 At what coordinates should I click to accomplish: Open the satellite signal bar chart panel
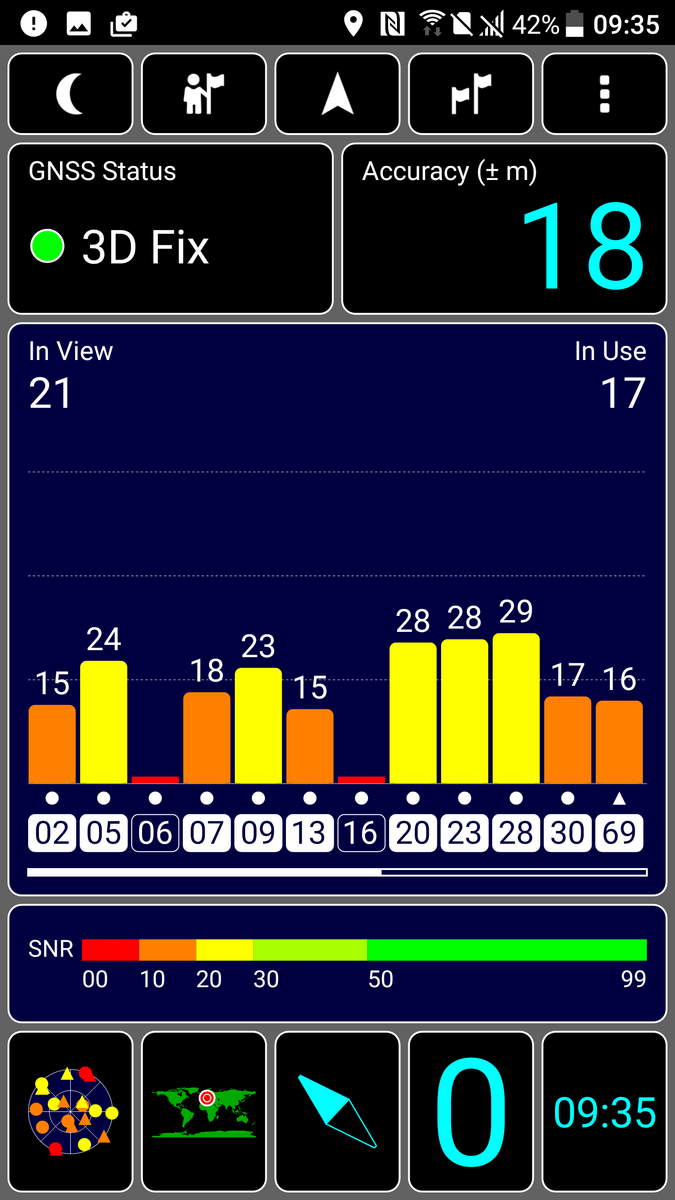click(x=338, y=609)
